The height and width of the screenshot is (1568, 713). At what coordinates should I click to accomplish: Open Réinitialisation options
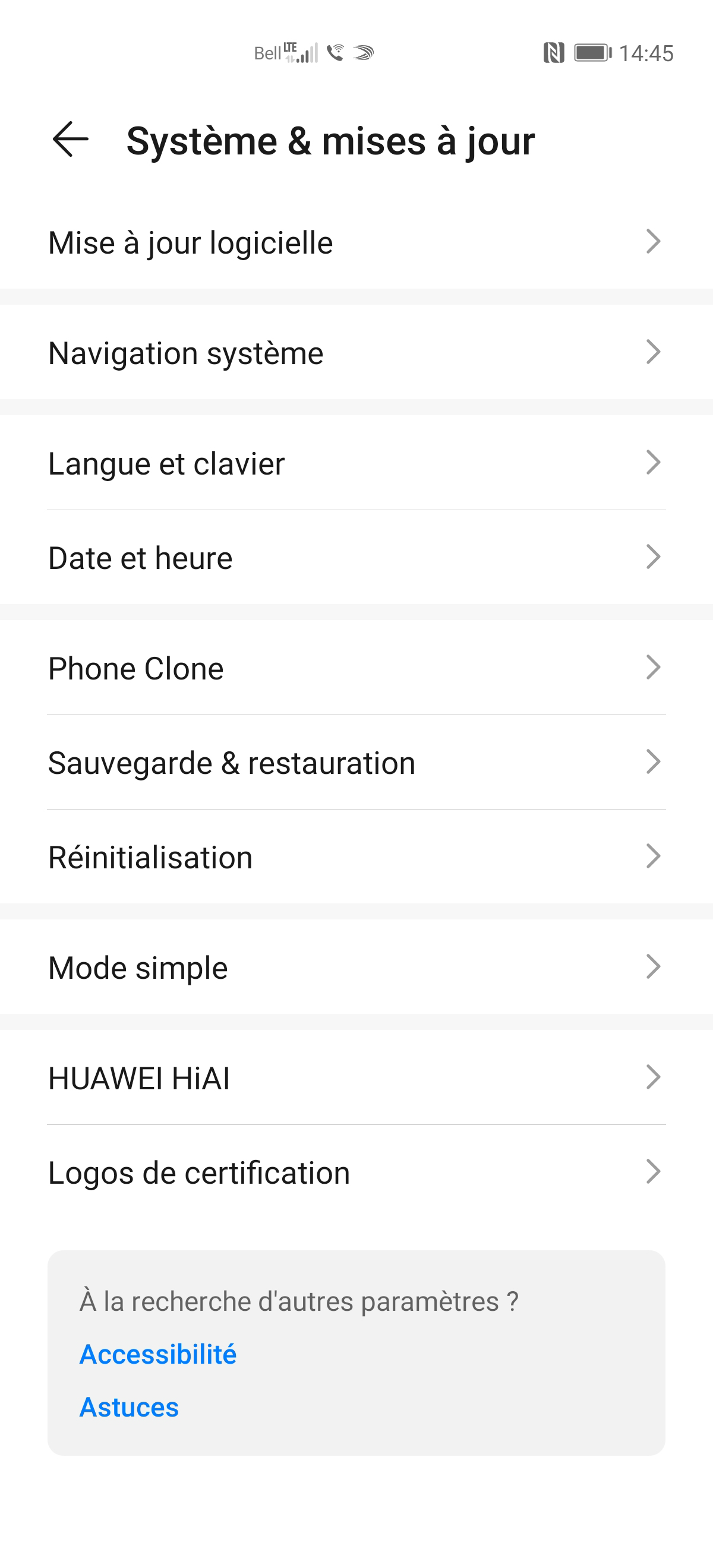[x=356, y=856]
